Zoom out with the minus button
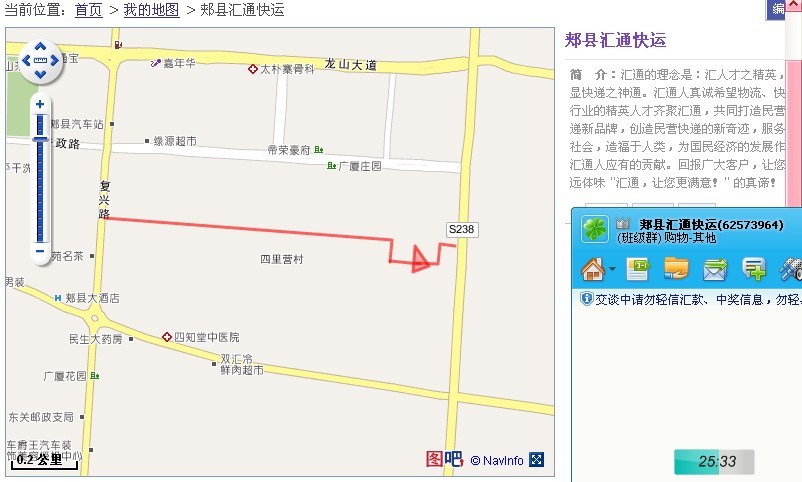Screen dimensions: 802x482 40,252
